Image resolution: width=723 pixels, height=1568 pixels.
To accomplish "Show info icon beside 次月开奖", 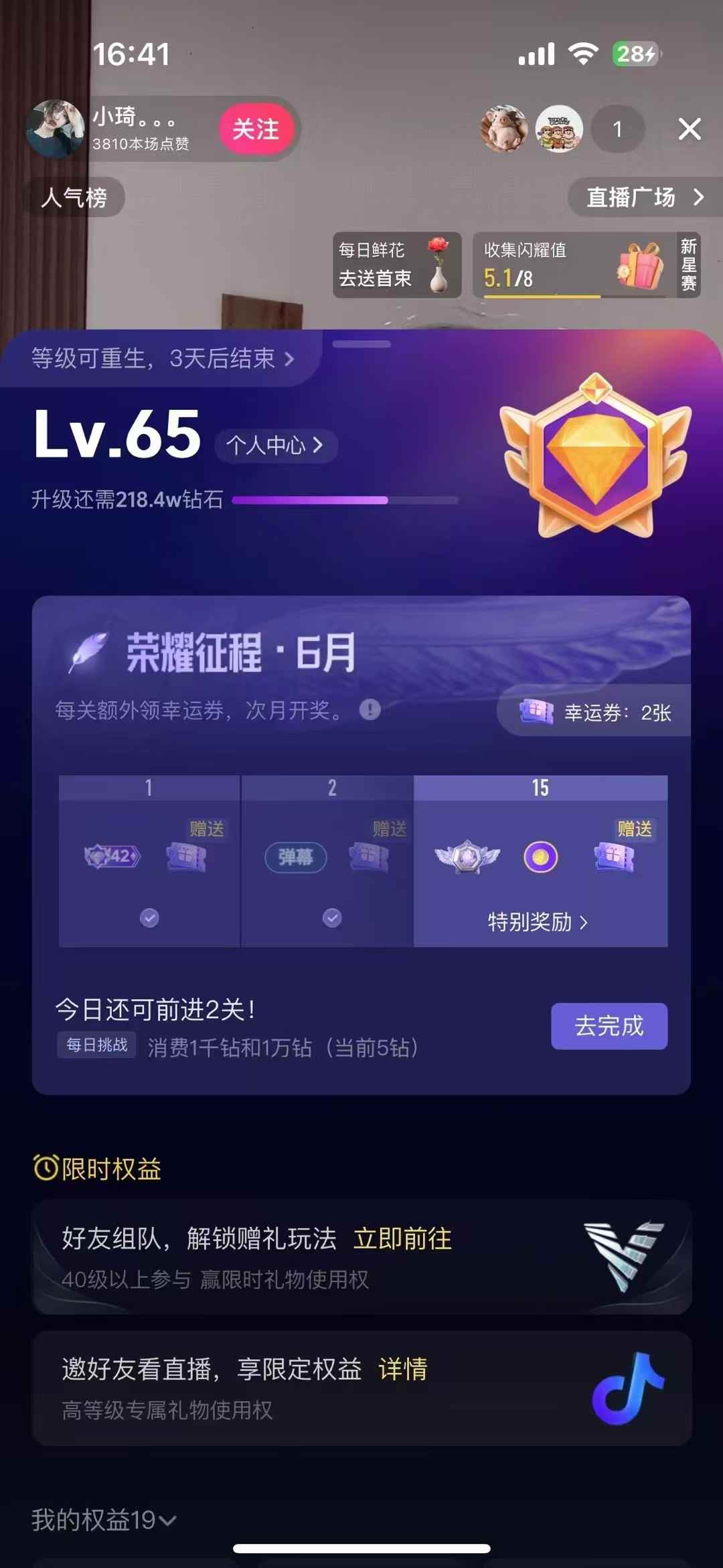I will pyautogui.click(x=370, y=709).
